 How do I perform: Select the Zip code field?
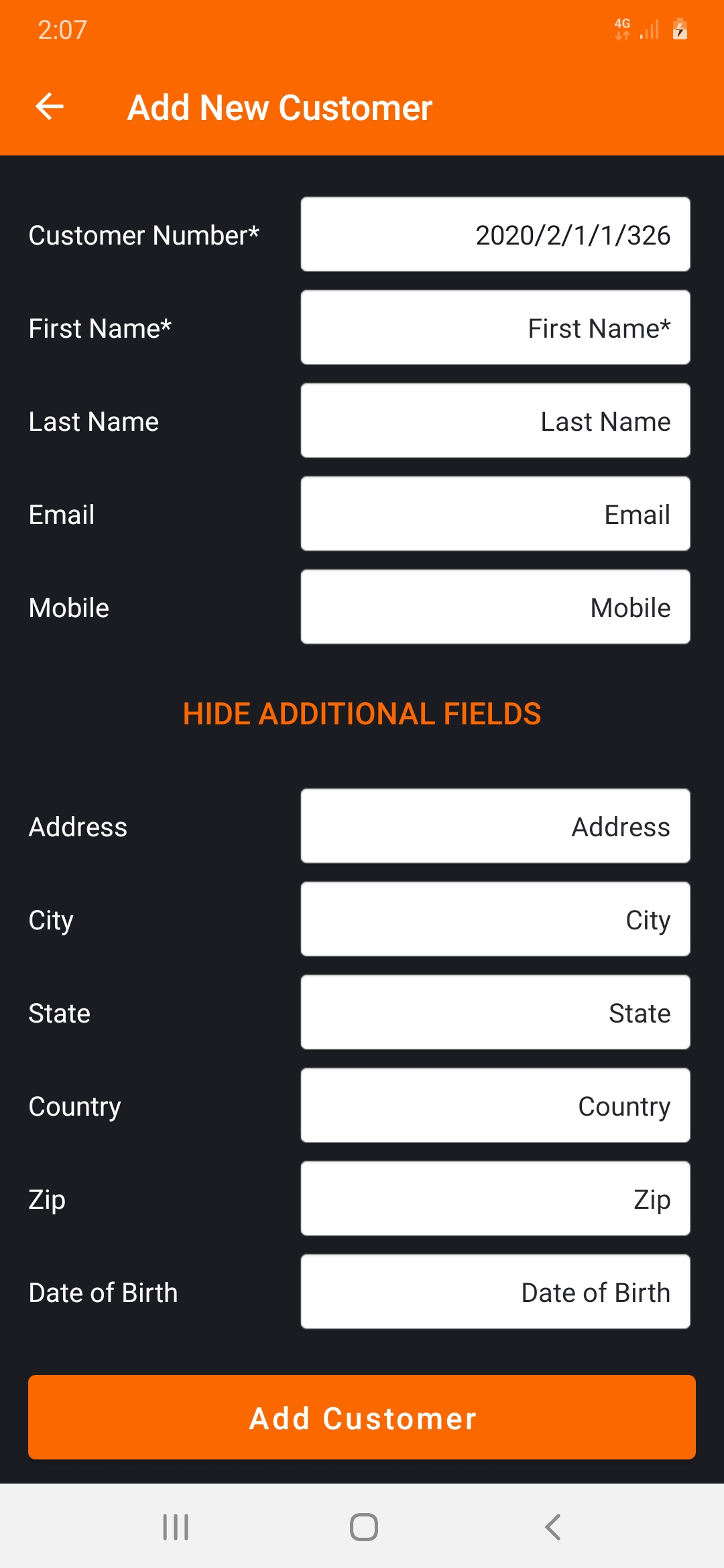495,1199
